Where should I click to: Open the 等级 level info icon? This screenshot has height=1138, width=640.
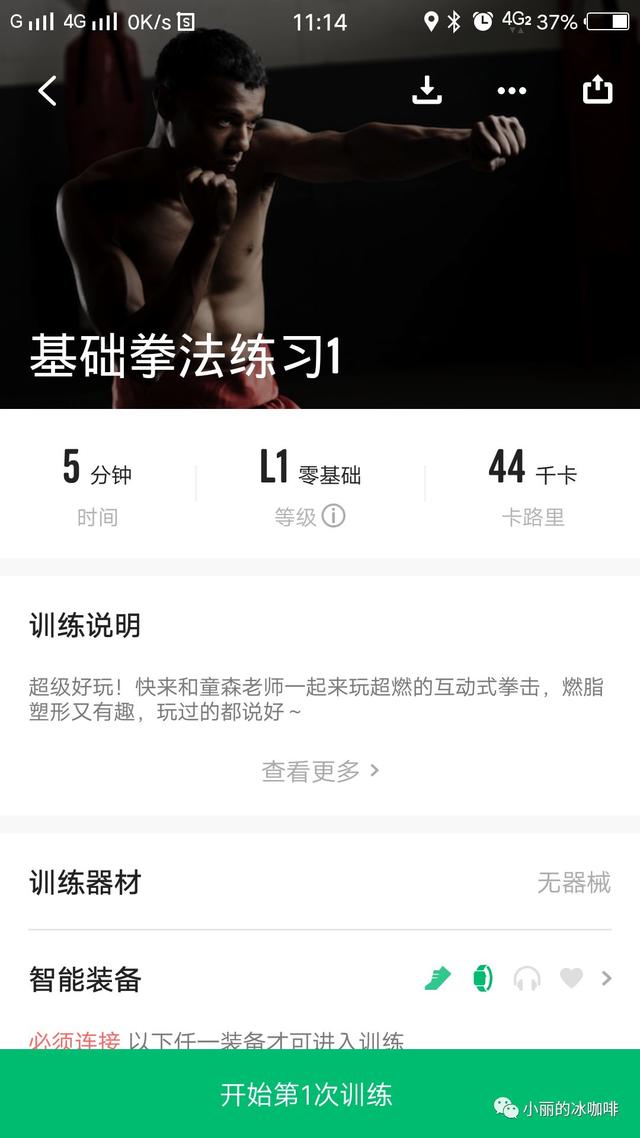333,516
